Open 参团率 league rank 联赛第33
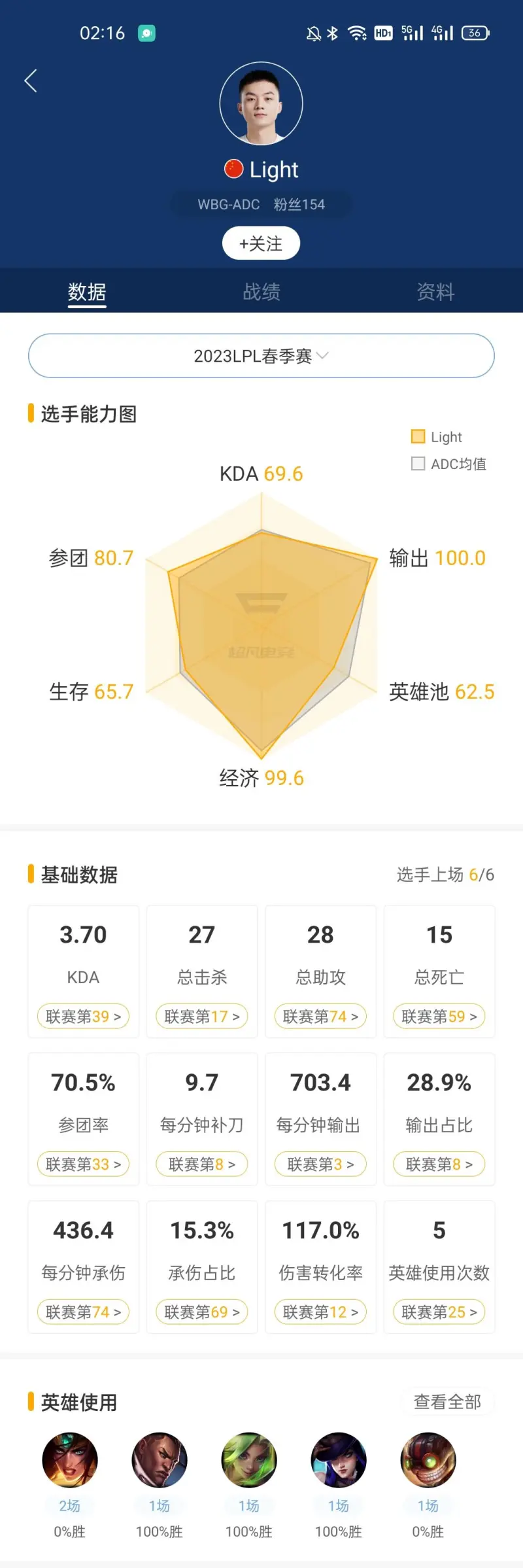The height and width of the screenshot is (1568, 523). tap(83, 1164)
